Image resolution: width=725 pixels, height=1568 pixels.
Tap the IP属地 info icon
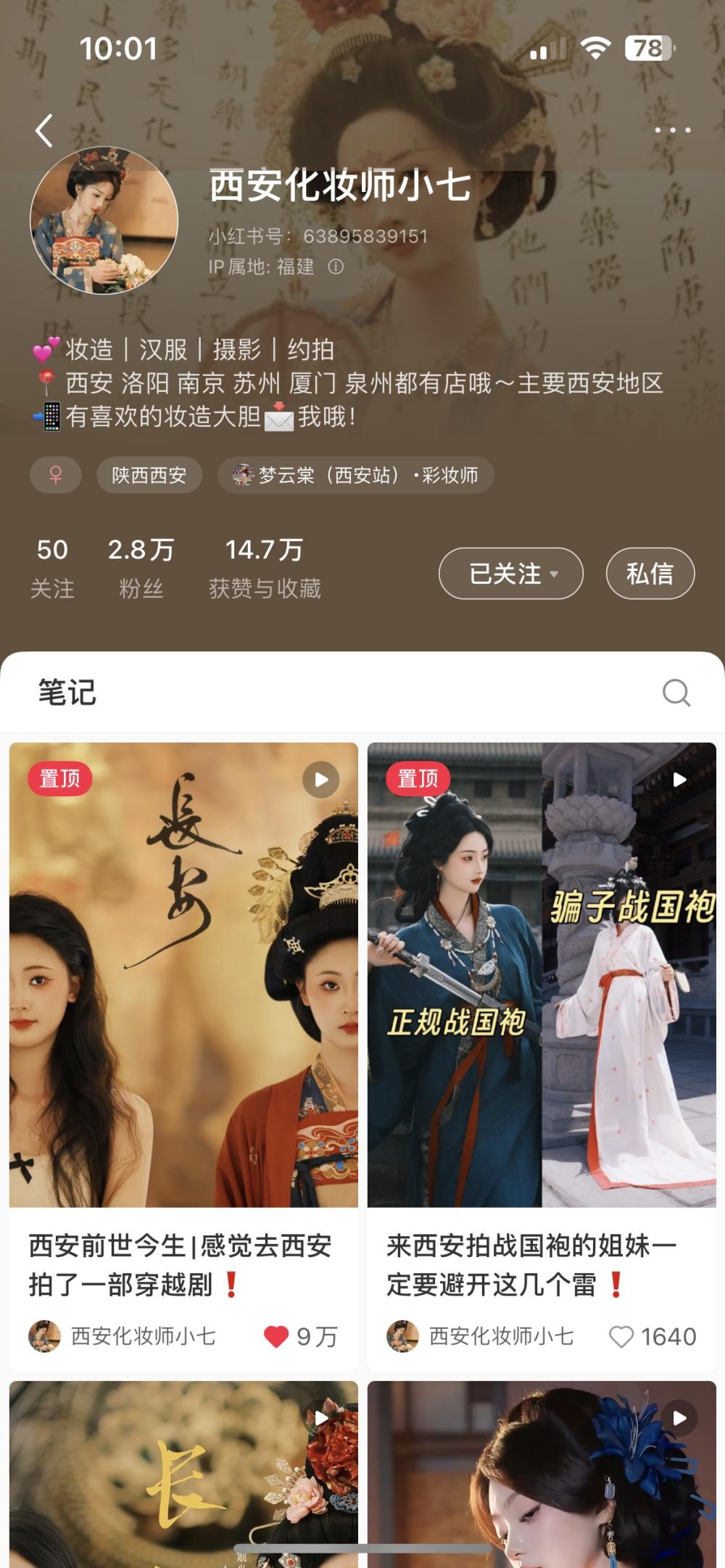coord(336,267)
